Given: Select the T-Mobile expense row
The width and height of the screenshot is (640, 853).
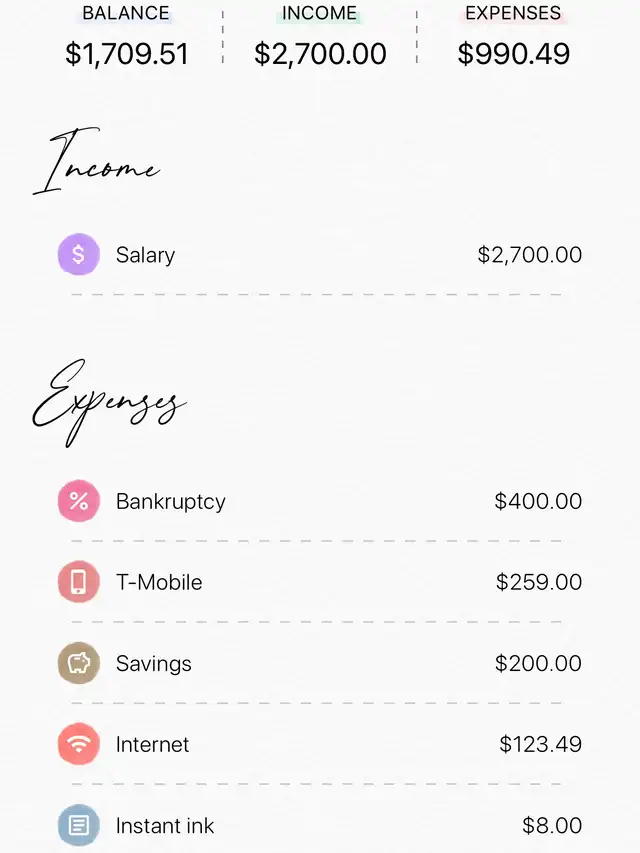Looking at the screenshot, I should click(319, 582).
